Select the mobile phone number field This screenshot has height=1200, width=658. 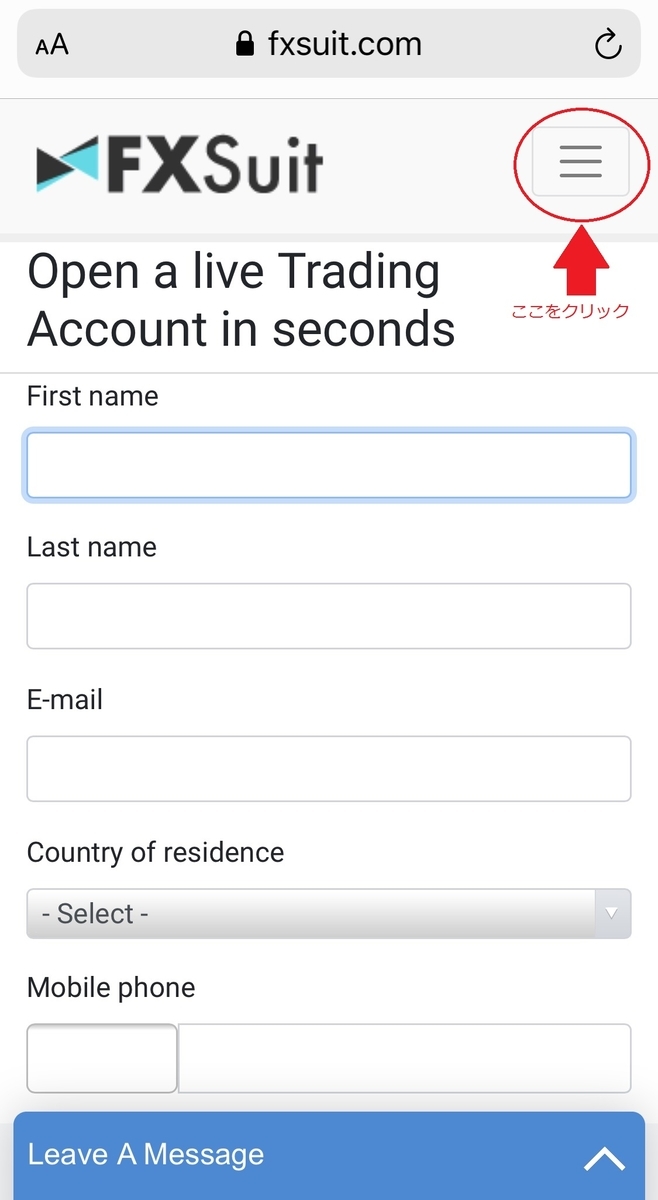[x=404, y=1058]
